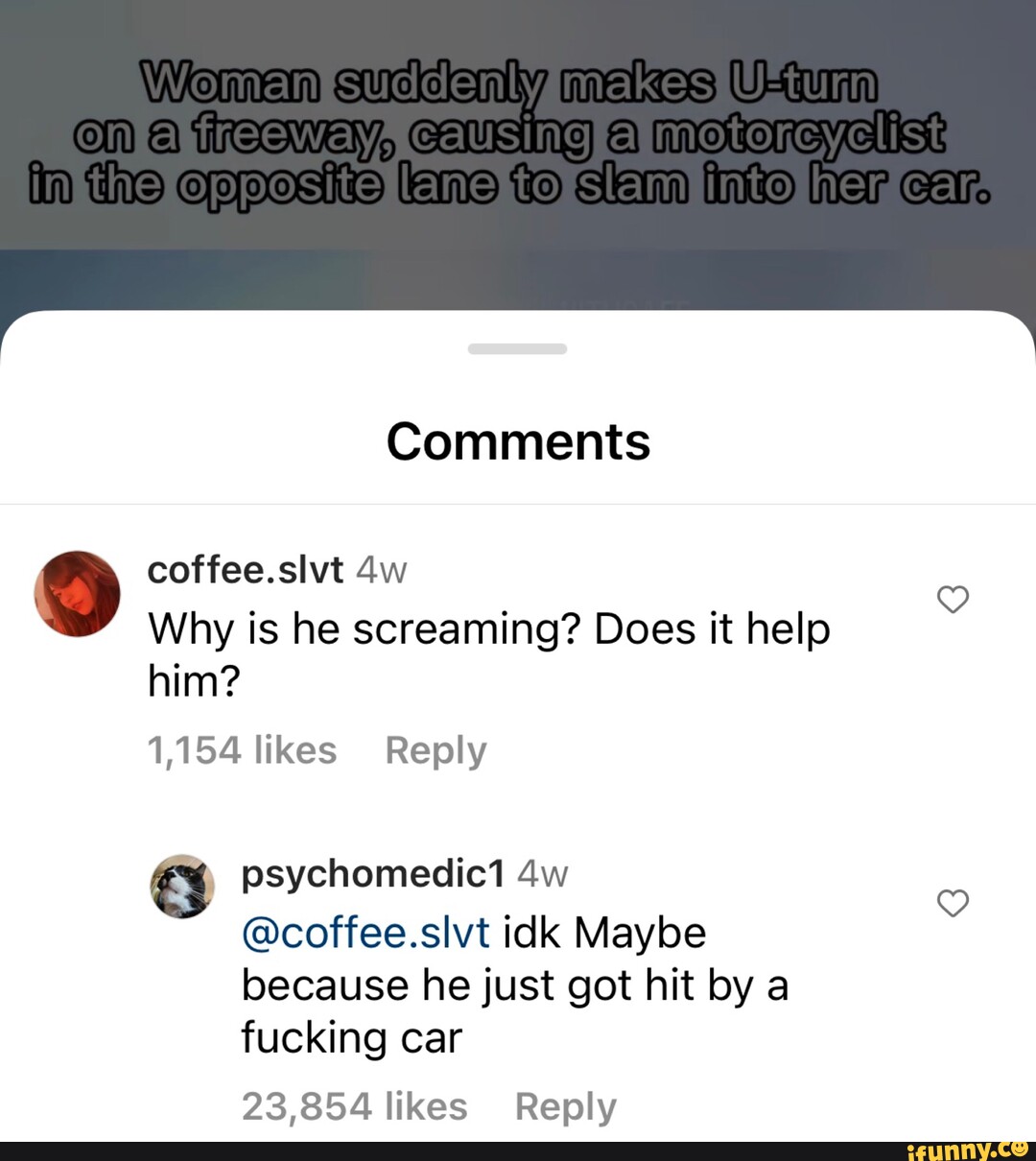Open psychomedic1 username link
This screenshot has width=1036, height=1161.
click(x=372, y=873)
